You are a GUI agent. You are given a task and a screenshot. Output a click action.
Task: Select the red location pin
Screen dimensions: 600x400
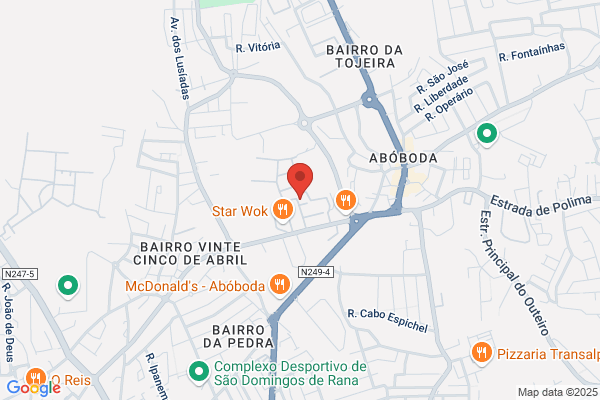click(x=300, y=181)
